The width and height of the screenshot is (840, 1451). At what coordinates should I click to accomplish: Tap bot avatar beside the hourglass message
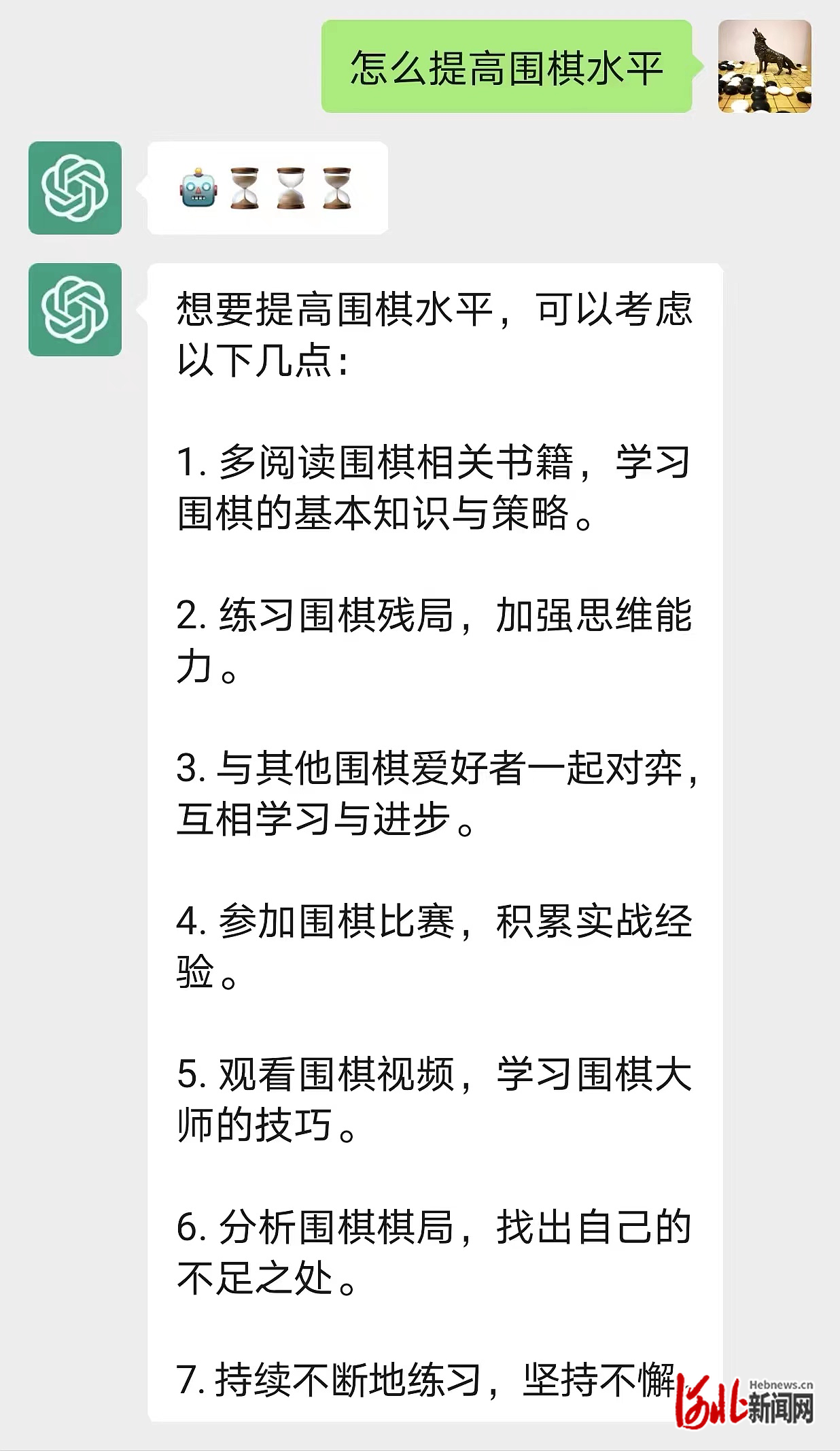coord(75,188)
